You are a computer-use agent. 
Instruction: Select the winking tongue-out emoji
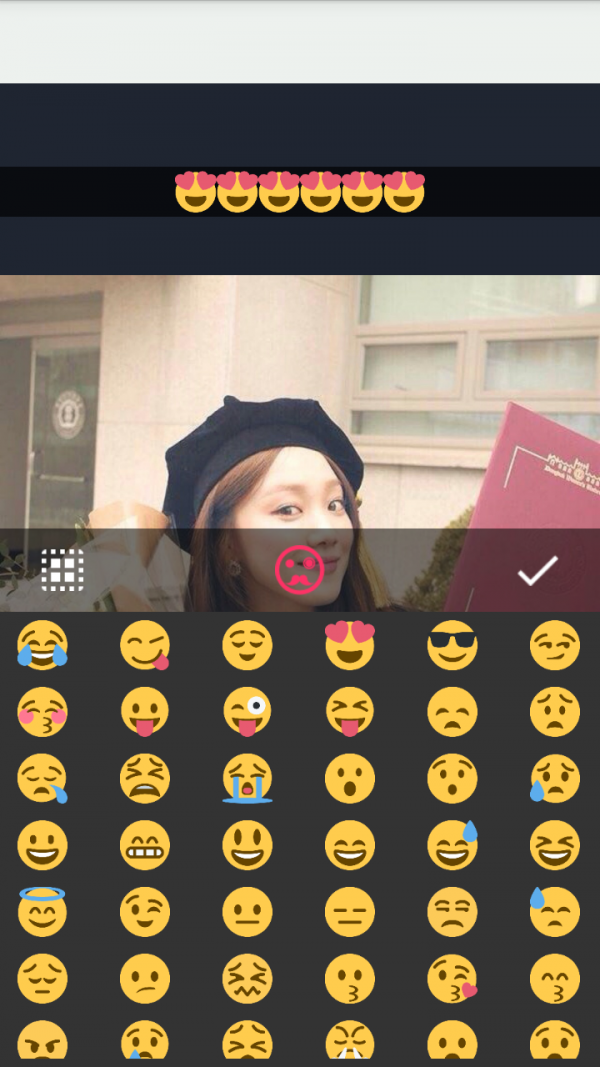point(247,712)
